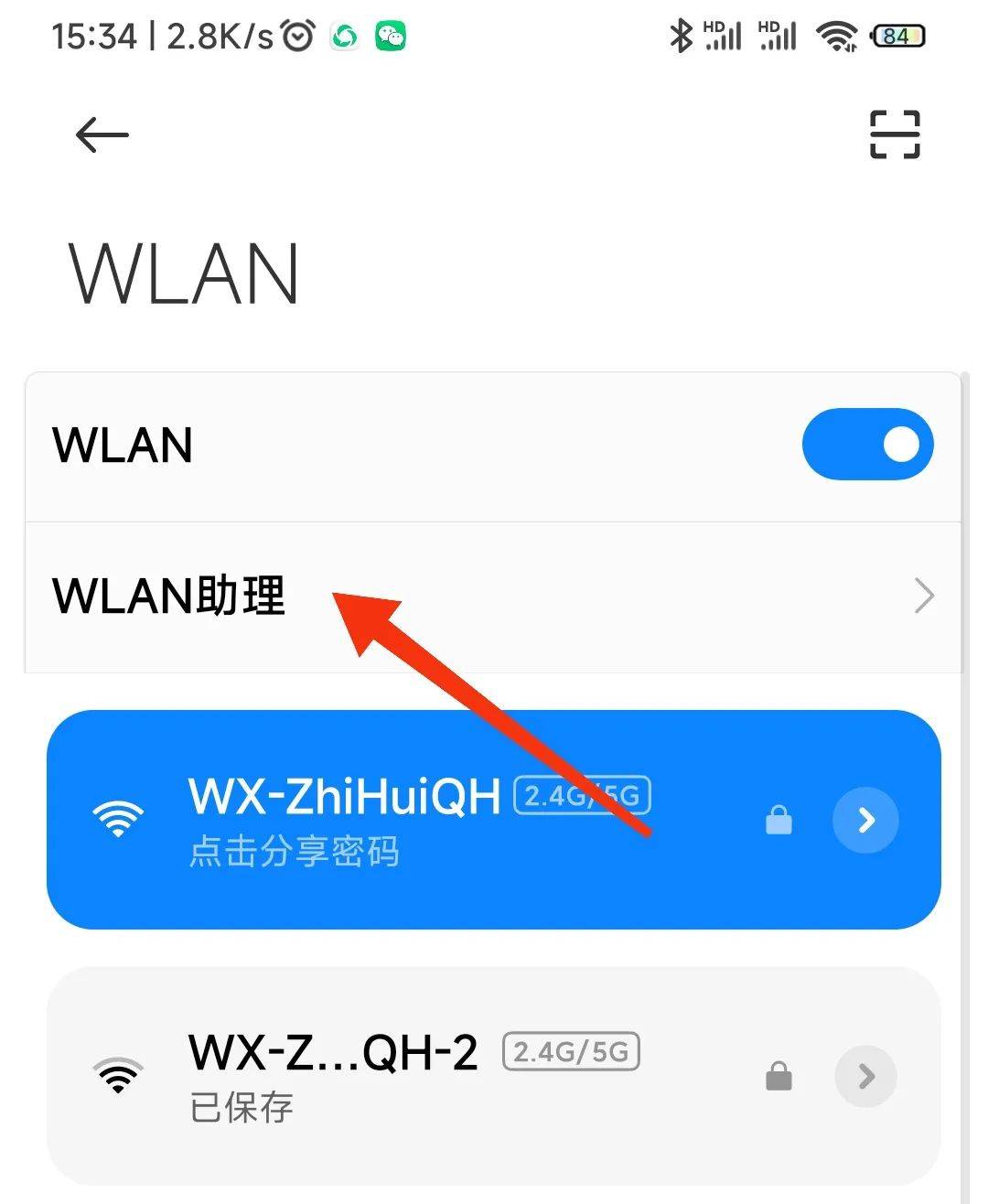The image size is (988, 1204).
Task: Open the QR scan icon
Action: pyautogui.click(x=894, y=134)
